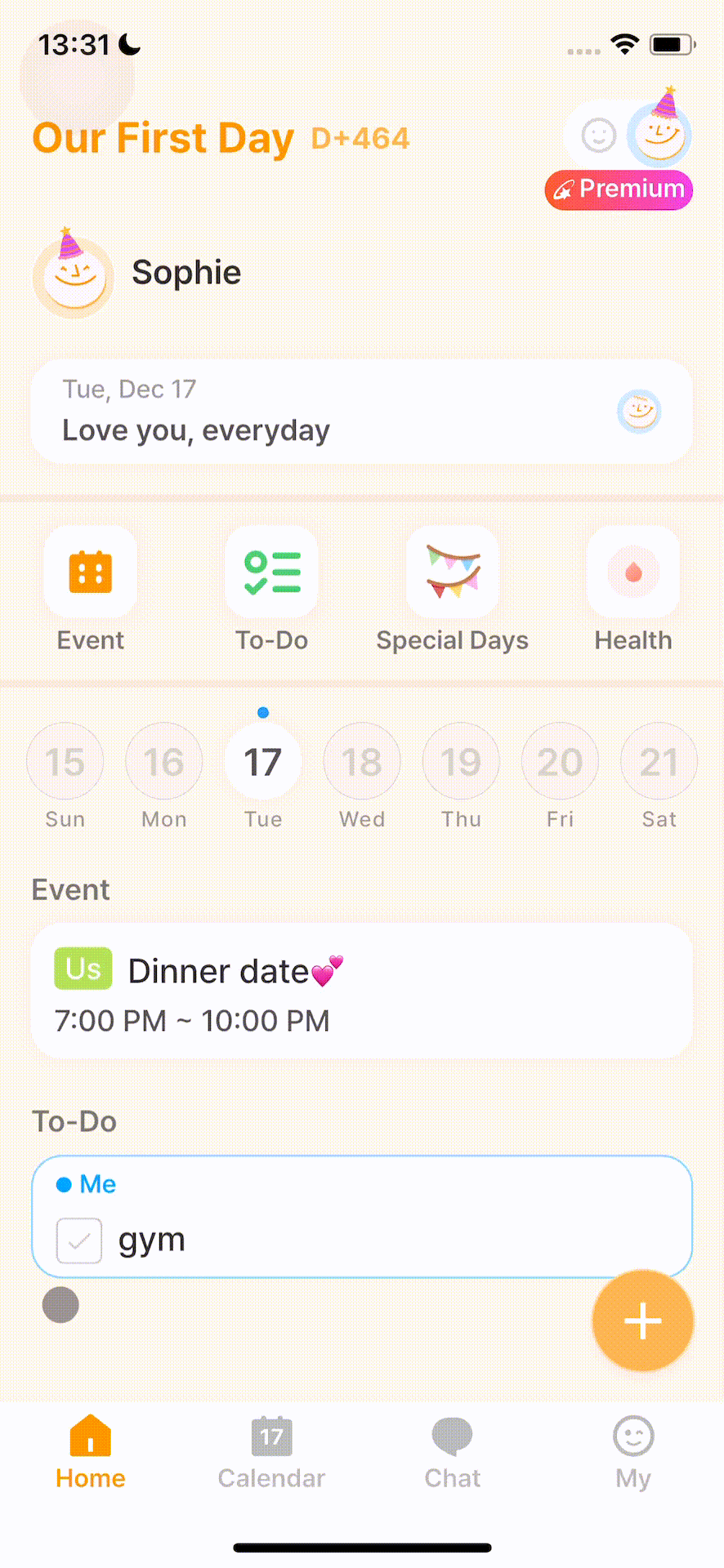
Task: Open the Event feature icon
Action: tap(90, 572)
